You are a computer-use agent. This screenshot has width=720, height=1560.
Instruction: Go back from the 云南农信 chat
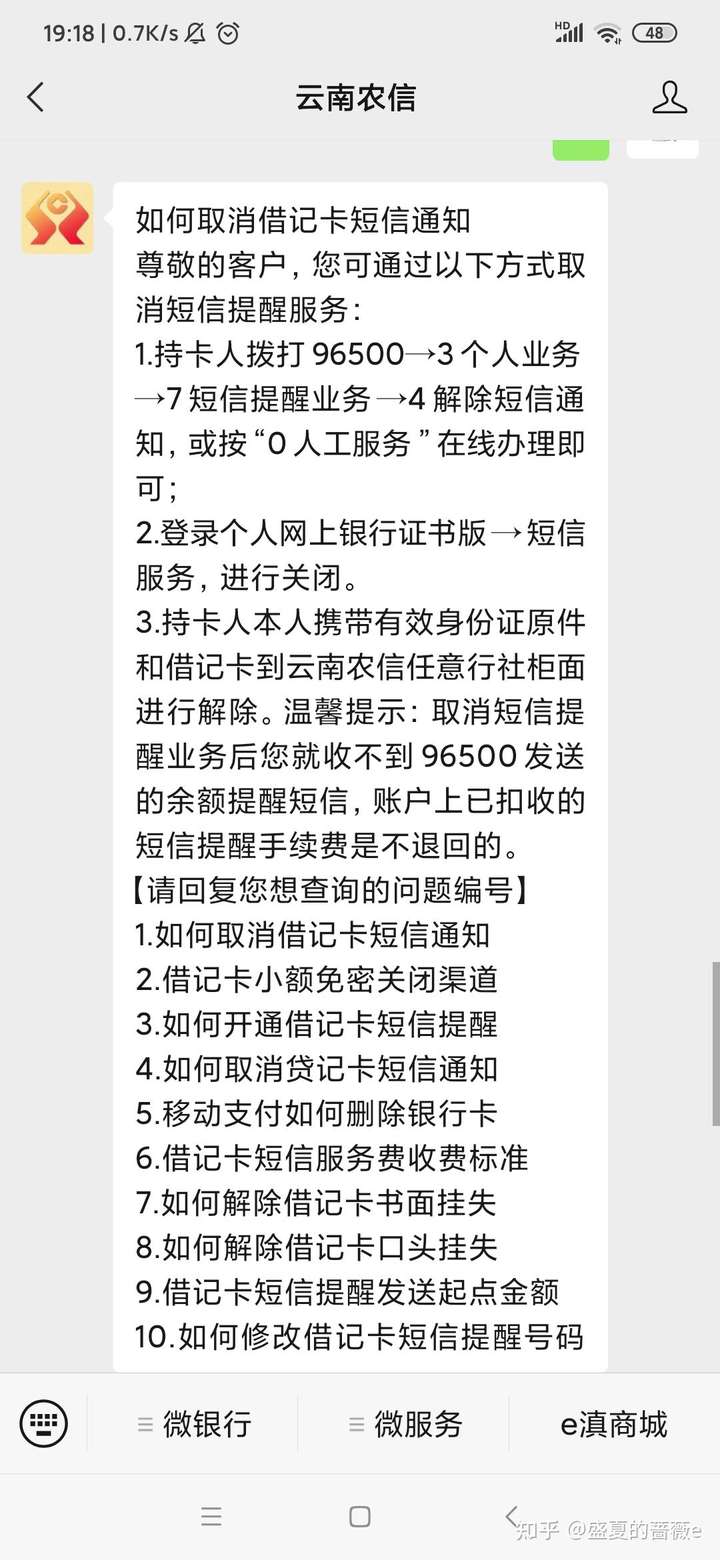pos(36,97)
